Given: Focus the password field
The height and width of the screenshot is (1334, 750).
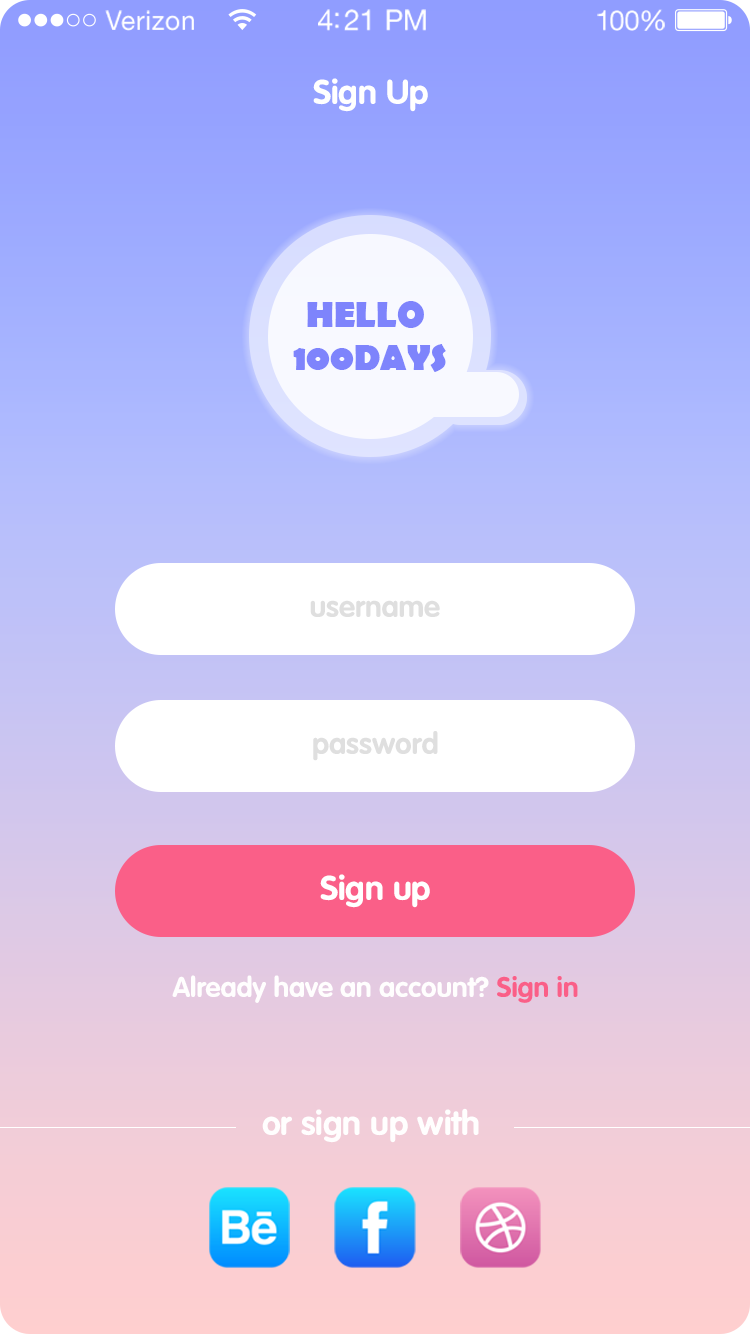Looking at the screenshot, I should click(374, 745).
